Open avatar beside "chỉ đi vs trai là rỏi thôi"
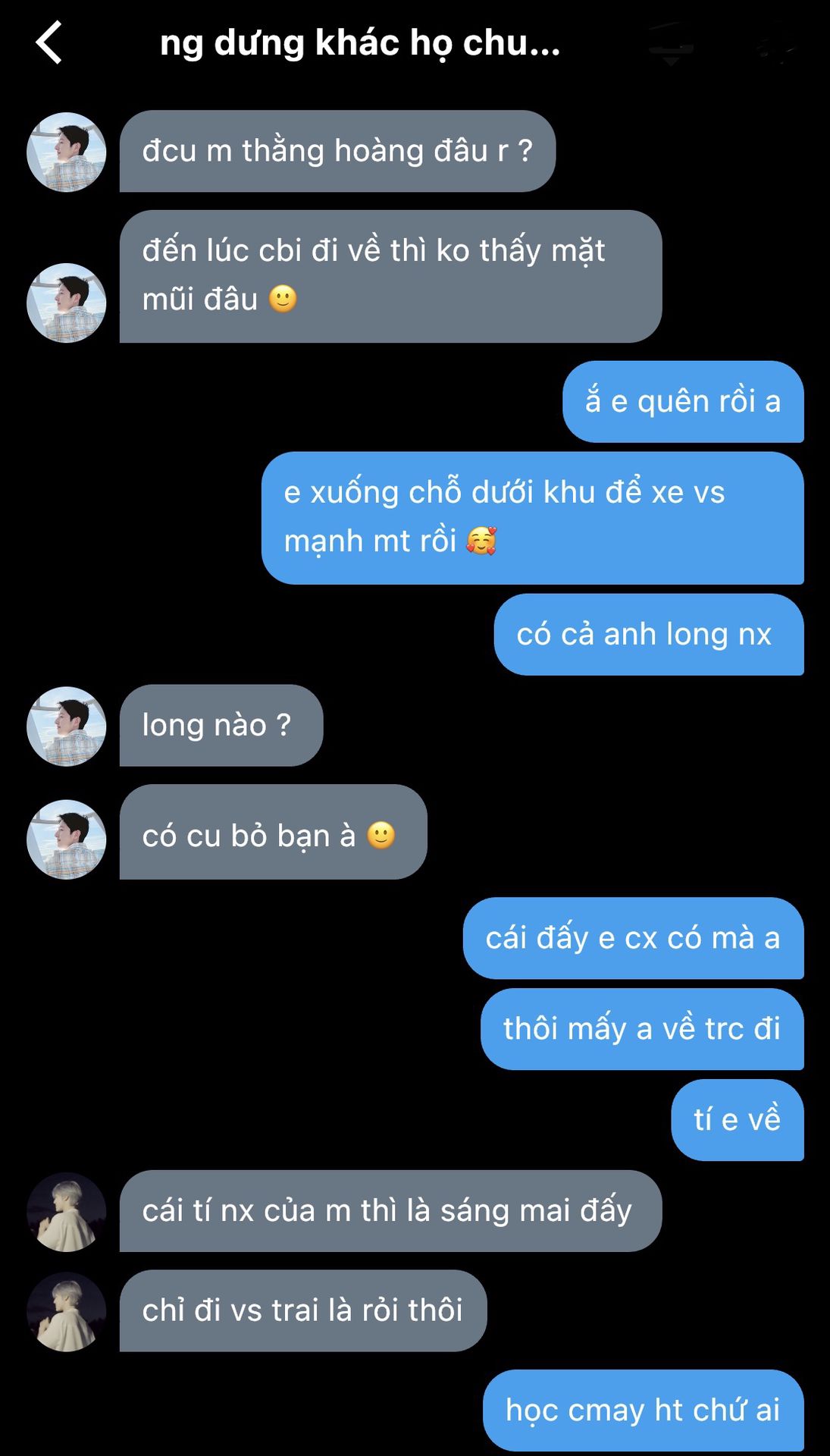830x1456 pixels. pos(67,1311)
